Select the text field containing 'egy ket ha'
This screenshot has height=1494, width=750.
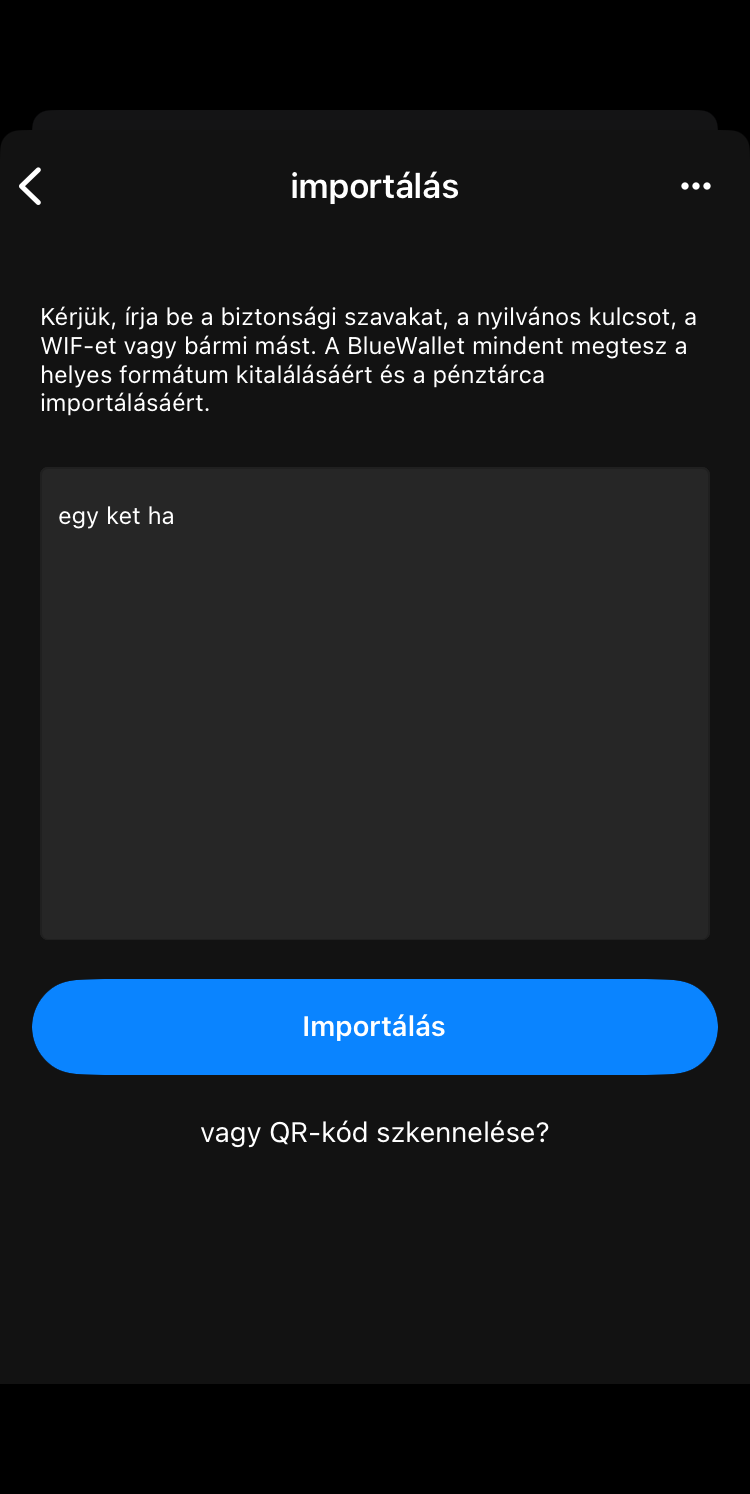coord(375,700)
